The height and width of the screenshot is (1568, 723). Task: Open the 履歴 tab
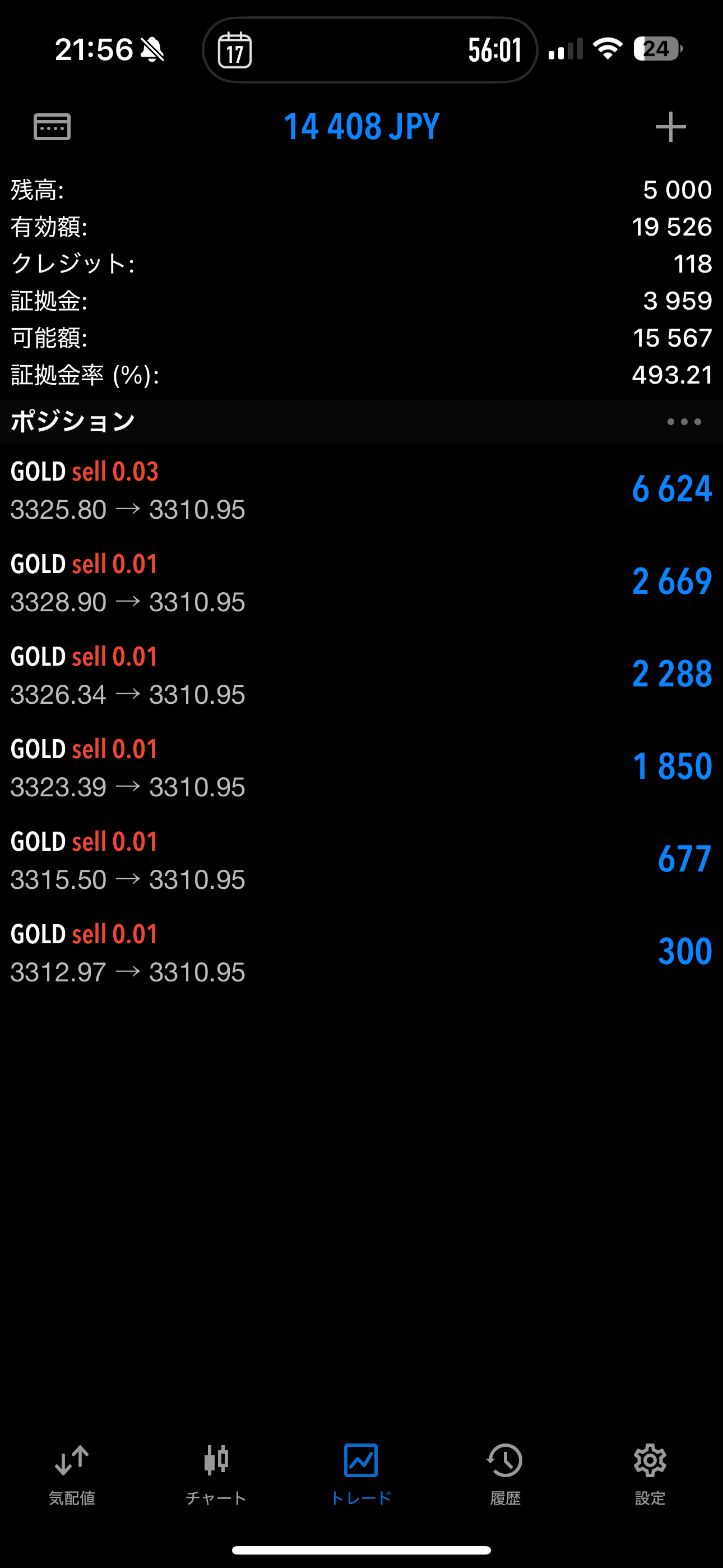[505, 1474]
